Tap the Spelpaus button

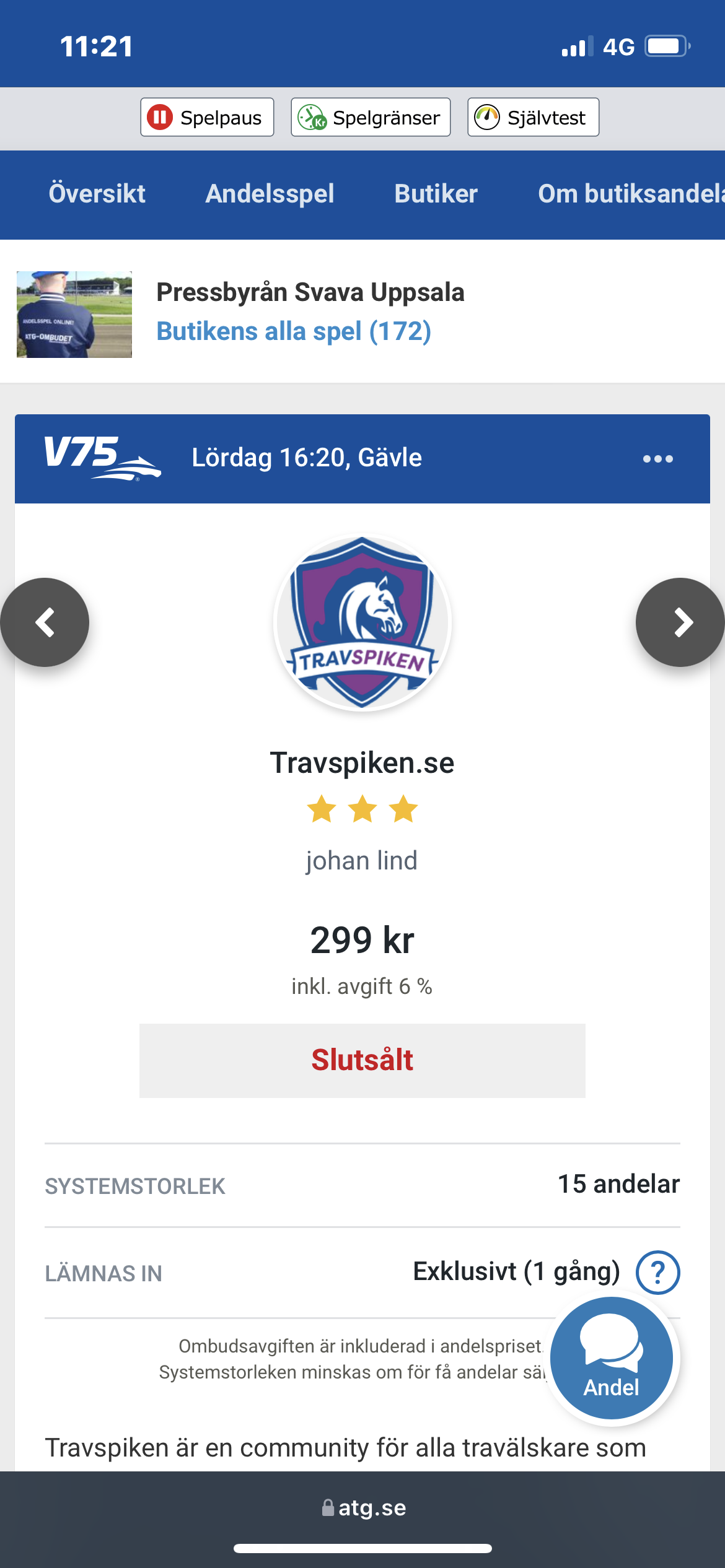pos(207,117)
